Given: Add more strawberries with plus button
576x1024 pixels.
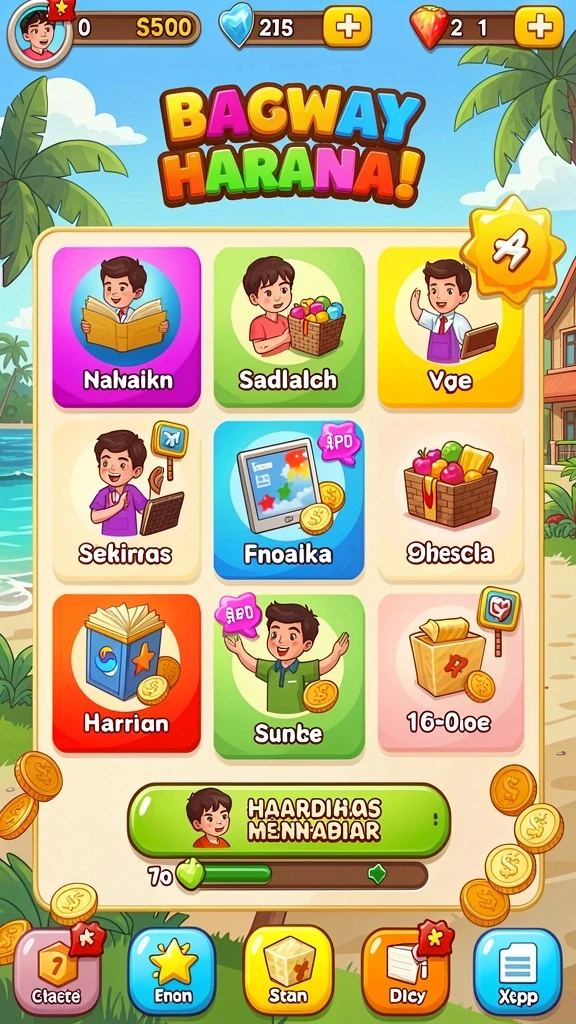Looking at the screenshot, I should [x=539, y=27].
